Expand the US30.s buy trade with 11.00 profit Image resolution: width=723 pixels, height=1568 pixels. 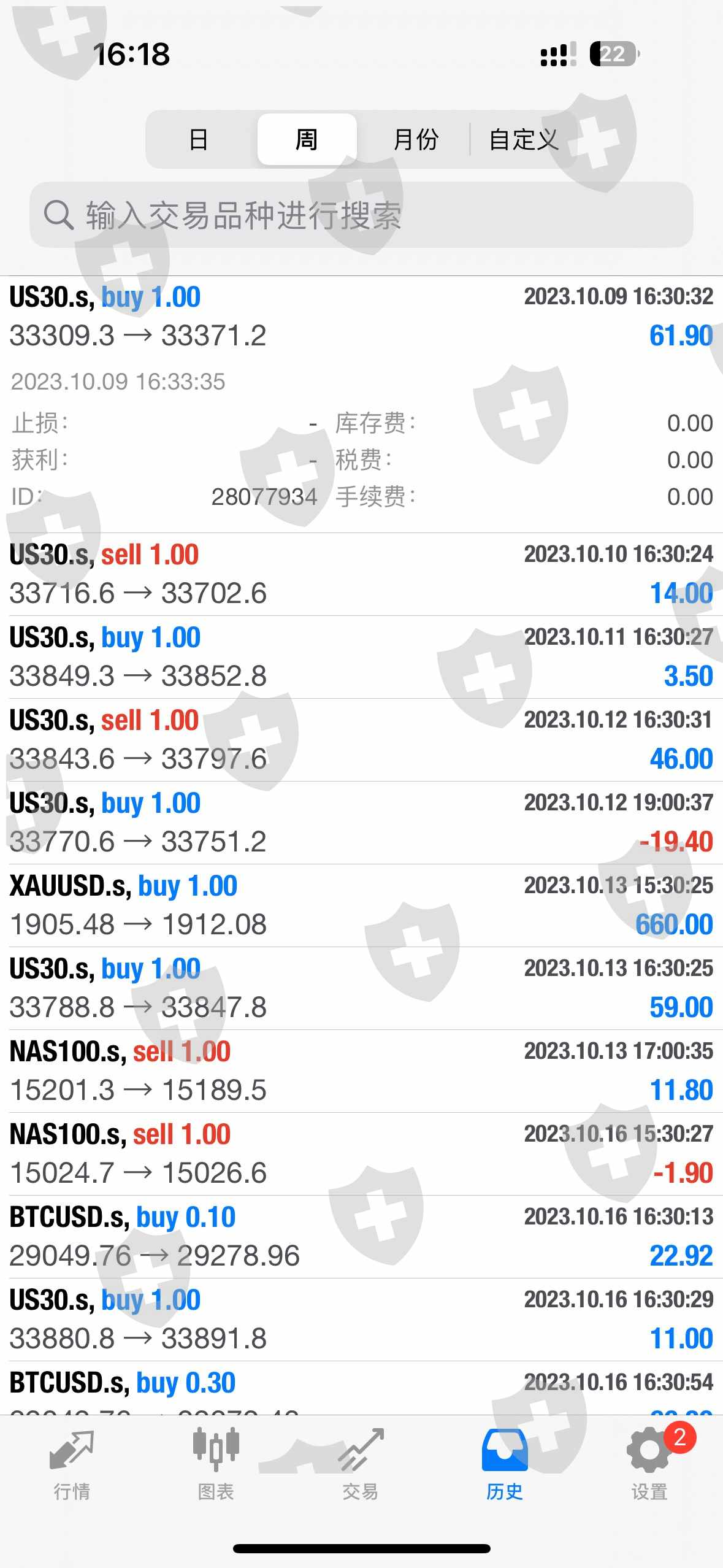361,1320
